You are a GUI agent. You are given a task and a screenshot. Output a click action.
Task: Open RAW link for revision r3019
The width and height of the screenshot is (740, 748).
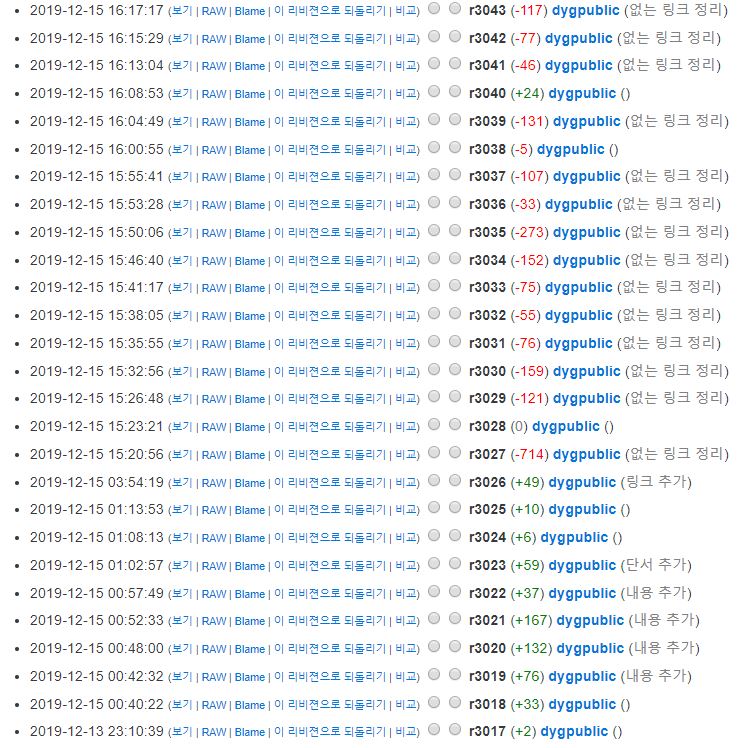click(214, 677)
